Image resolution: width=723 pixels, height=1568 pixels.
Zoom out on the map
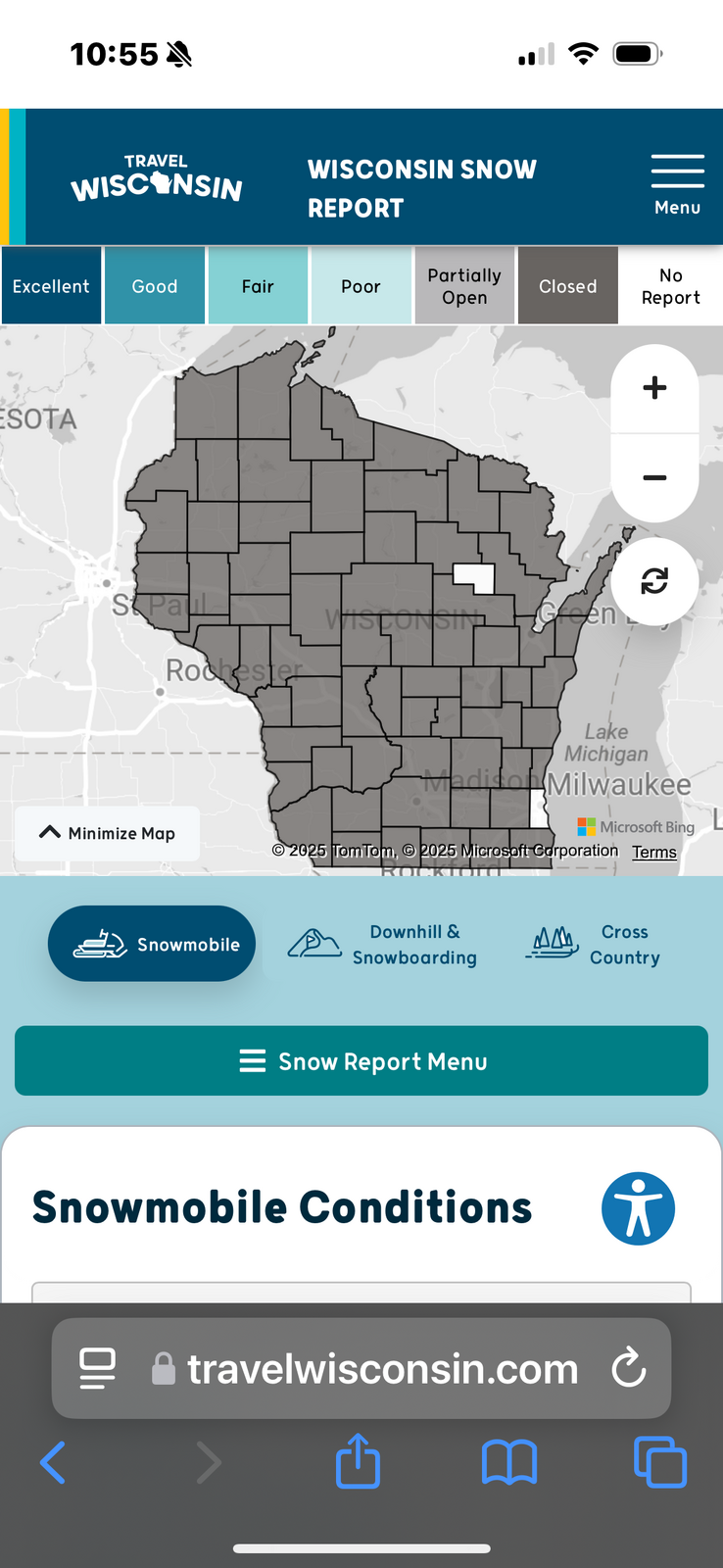pos(654,478)
